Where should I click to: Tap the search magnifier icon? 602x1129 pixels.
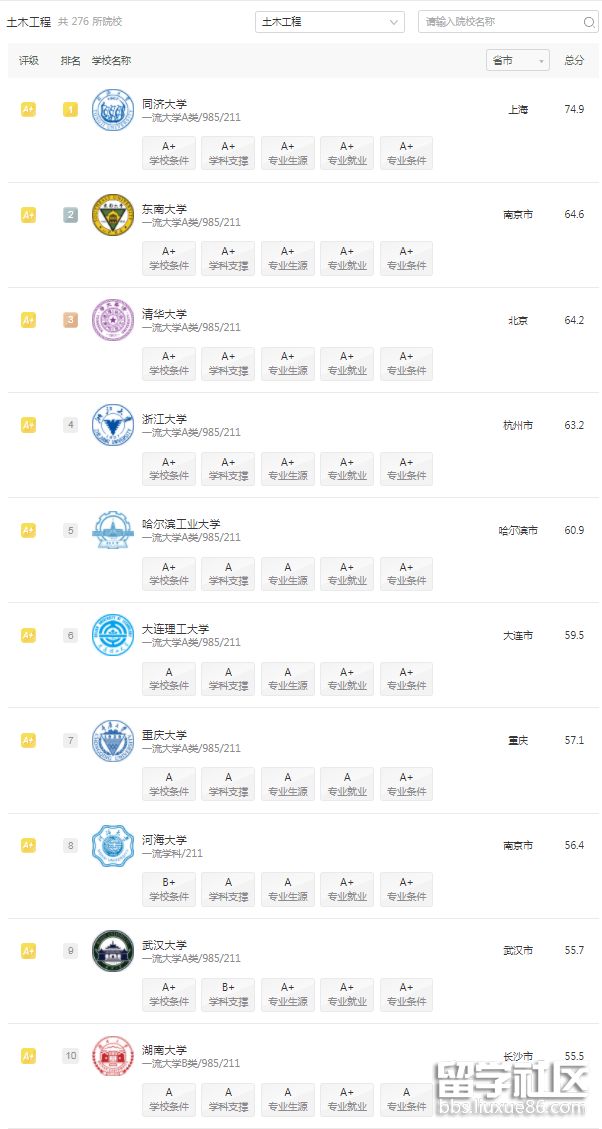click(x=589, y=22)
